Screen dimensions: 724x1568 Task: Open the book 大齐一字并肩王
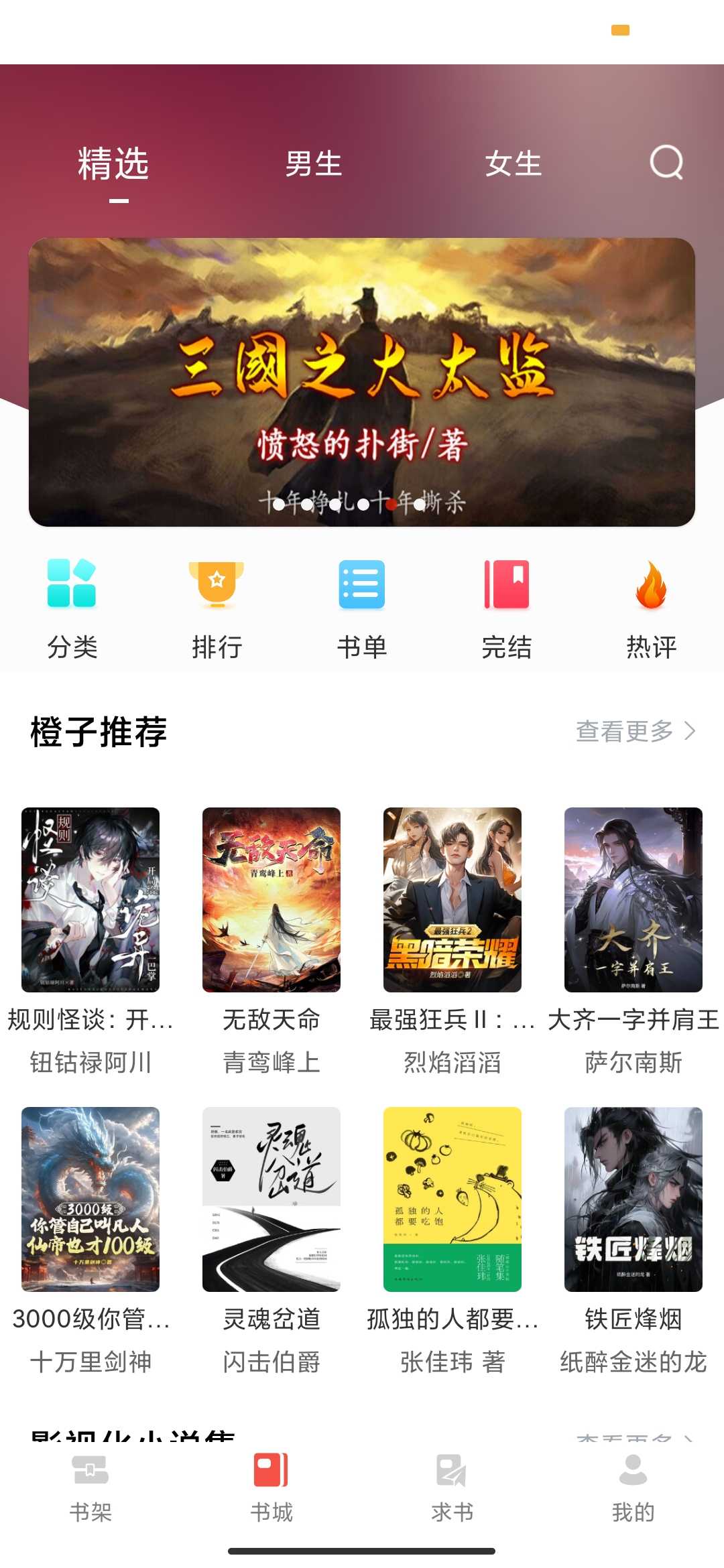pyautogui.click(x=633, y=900)
